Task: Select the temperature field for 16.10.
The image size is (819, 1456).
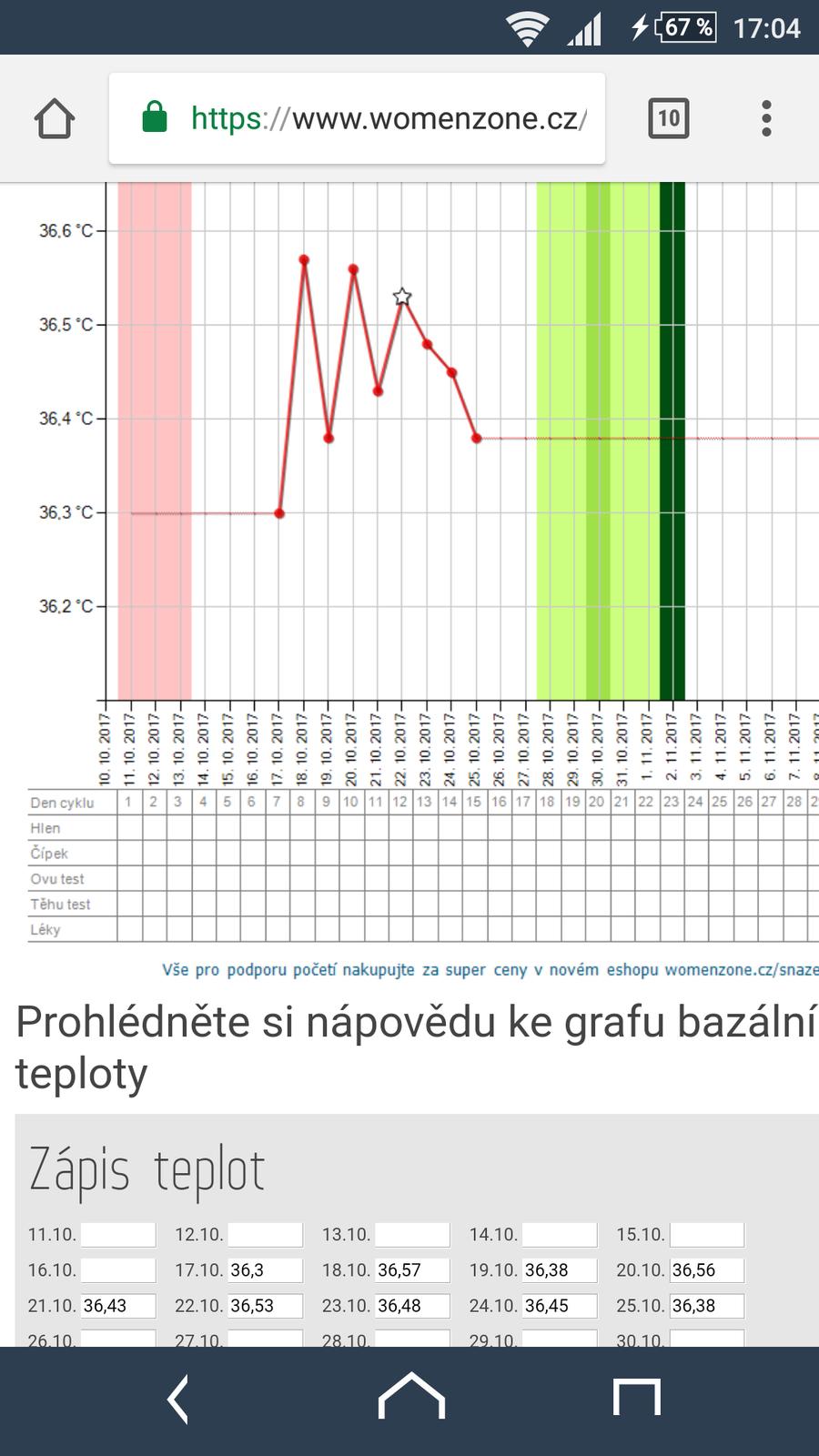Action: pos(118,1270)
